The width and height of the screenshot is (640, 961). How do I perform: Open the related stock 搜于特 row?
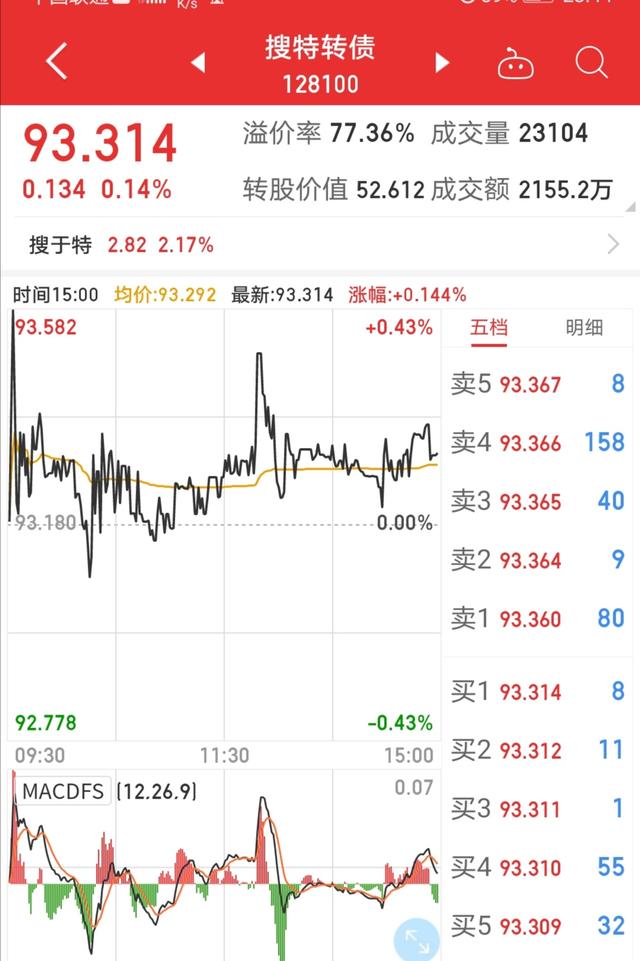320,244
